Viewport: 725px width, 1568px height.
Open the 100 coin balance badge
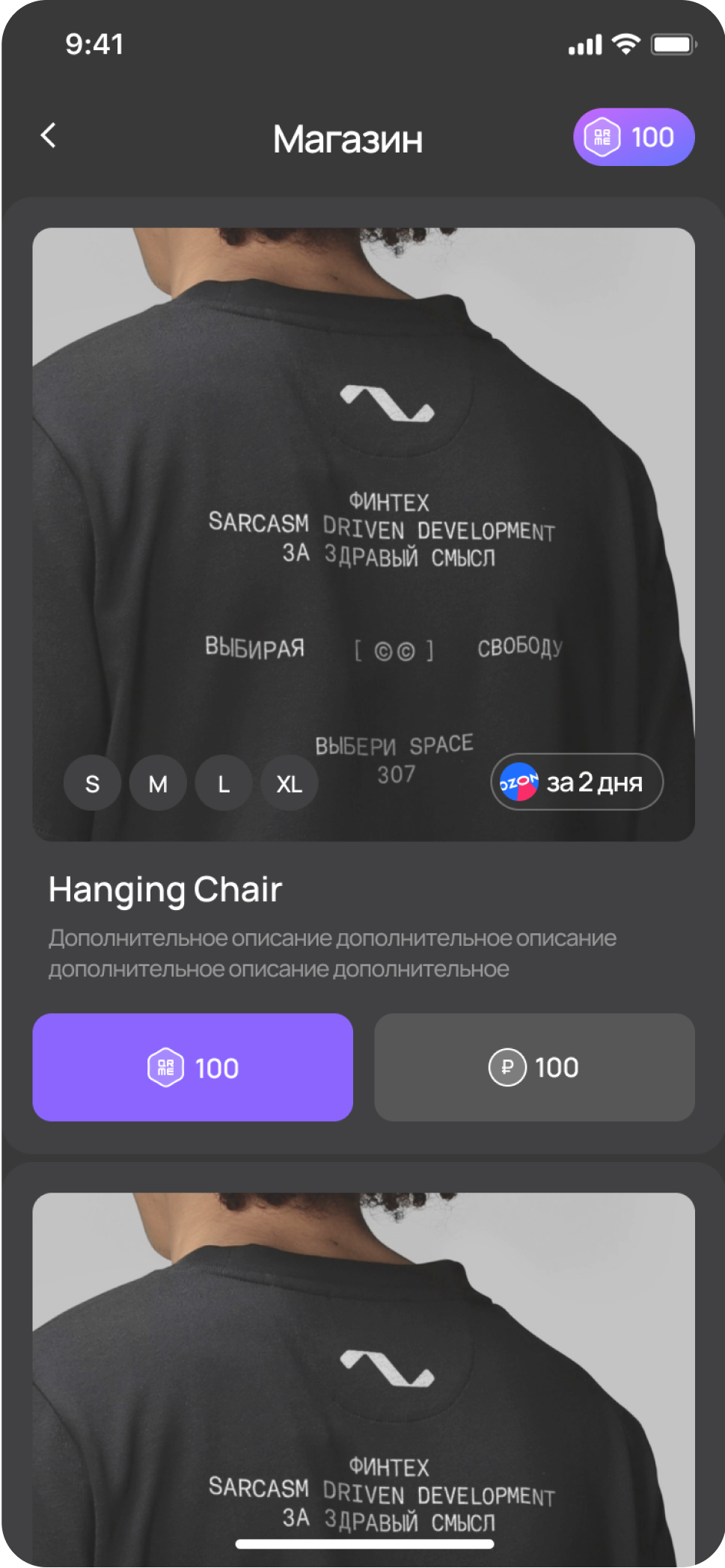634,138
